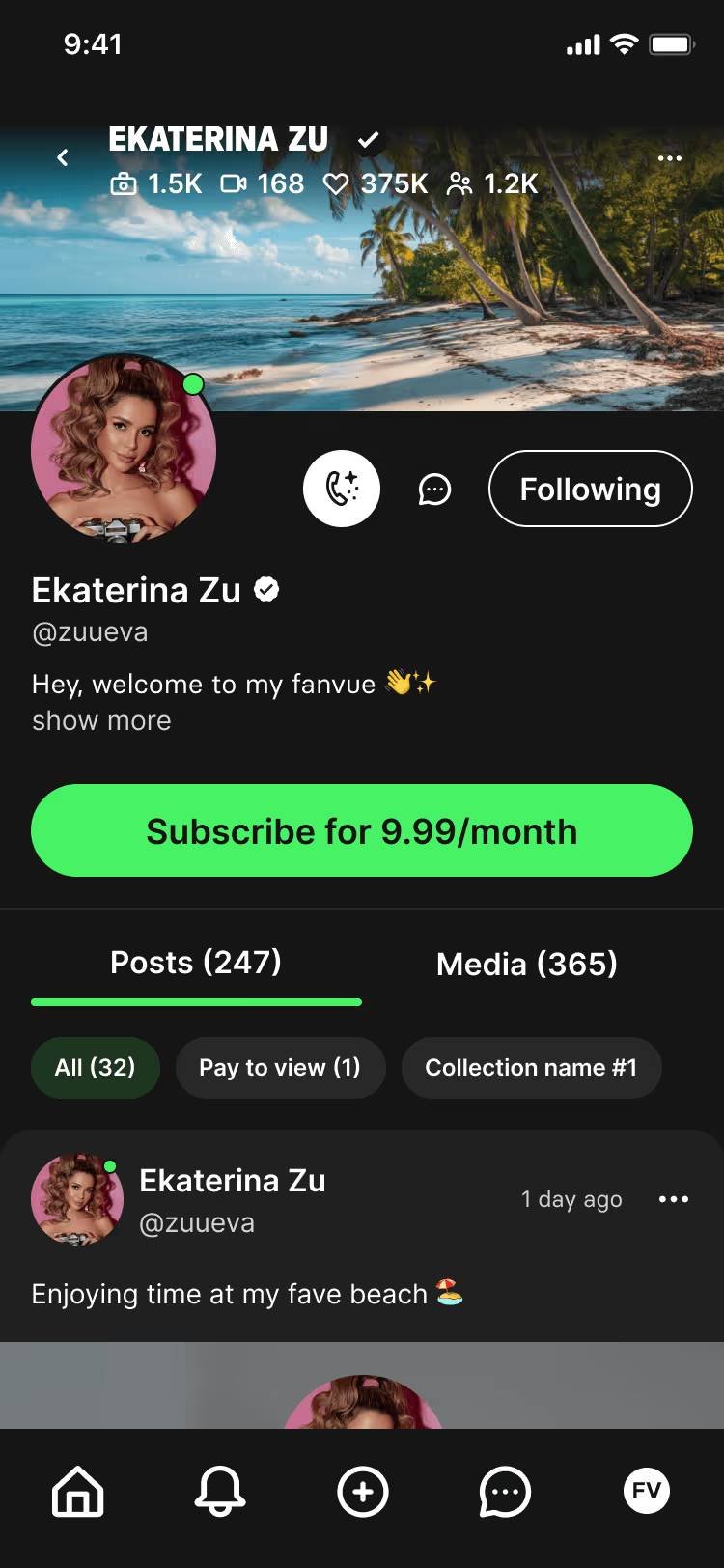Start a call with Ekaterina Zu
724x1568 pixels.
coord(342,489)
